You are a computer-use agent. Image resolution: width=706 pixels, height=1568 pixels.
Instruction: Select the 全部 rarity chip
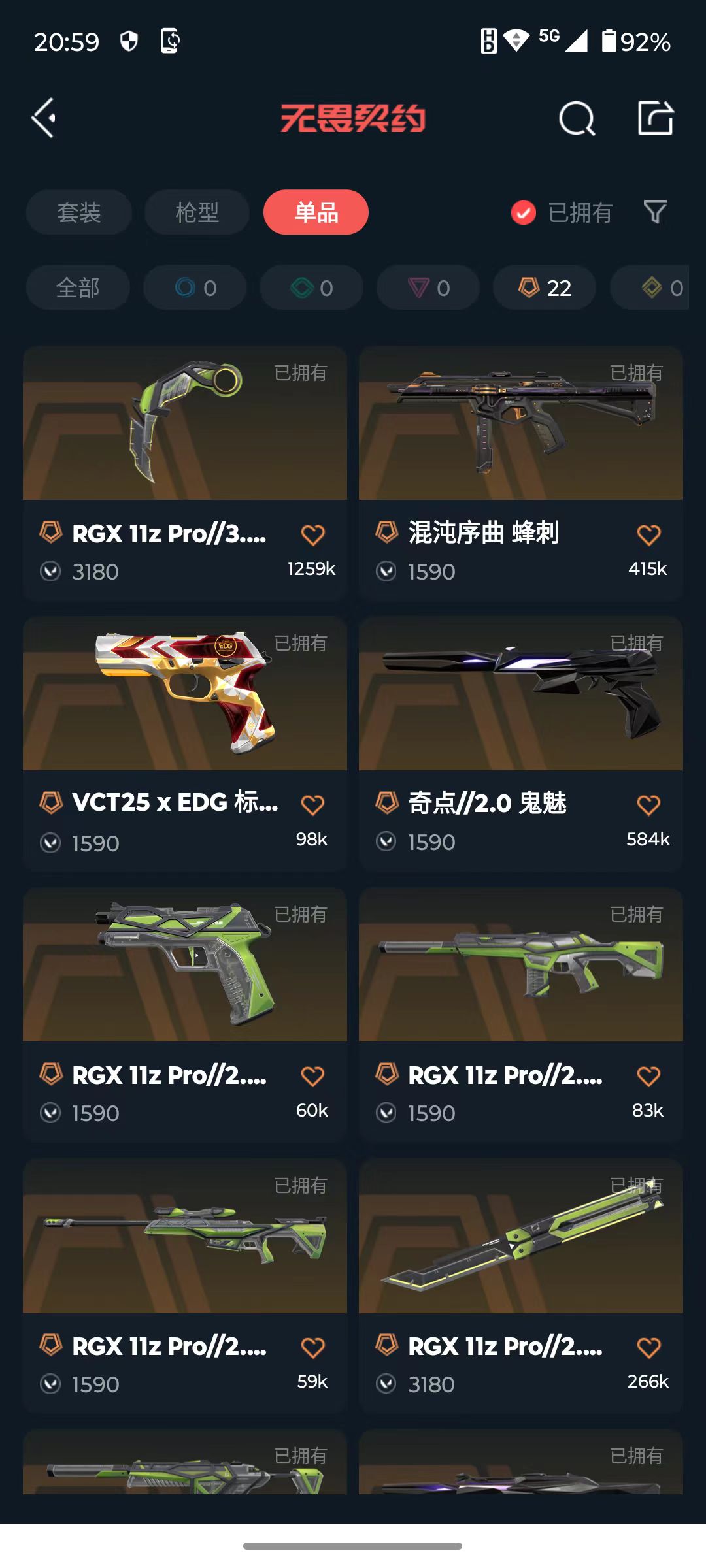(78, 287)
